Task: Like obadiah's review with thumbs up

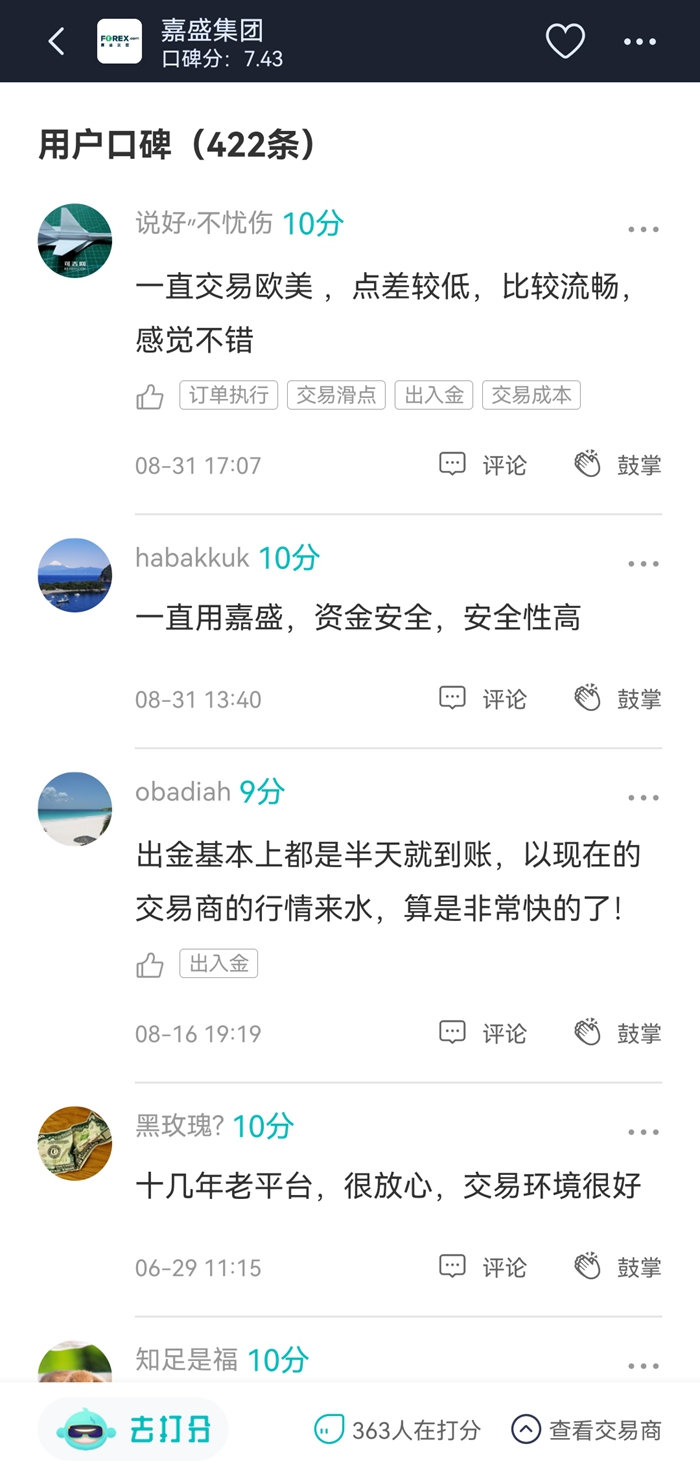Action: pos(150,965)
